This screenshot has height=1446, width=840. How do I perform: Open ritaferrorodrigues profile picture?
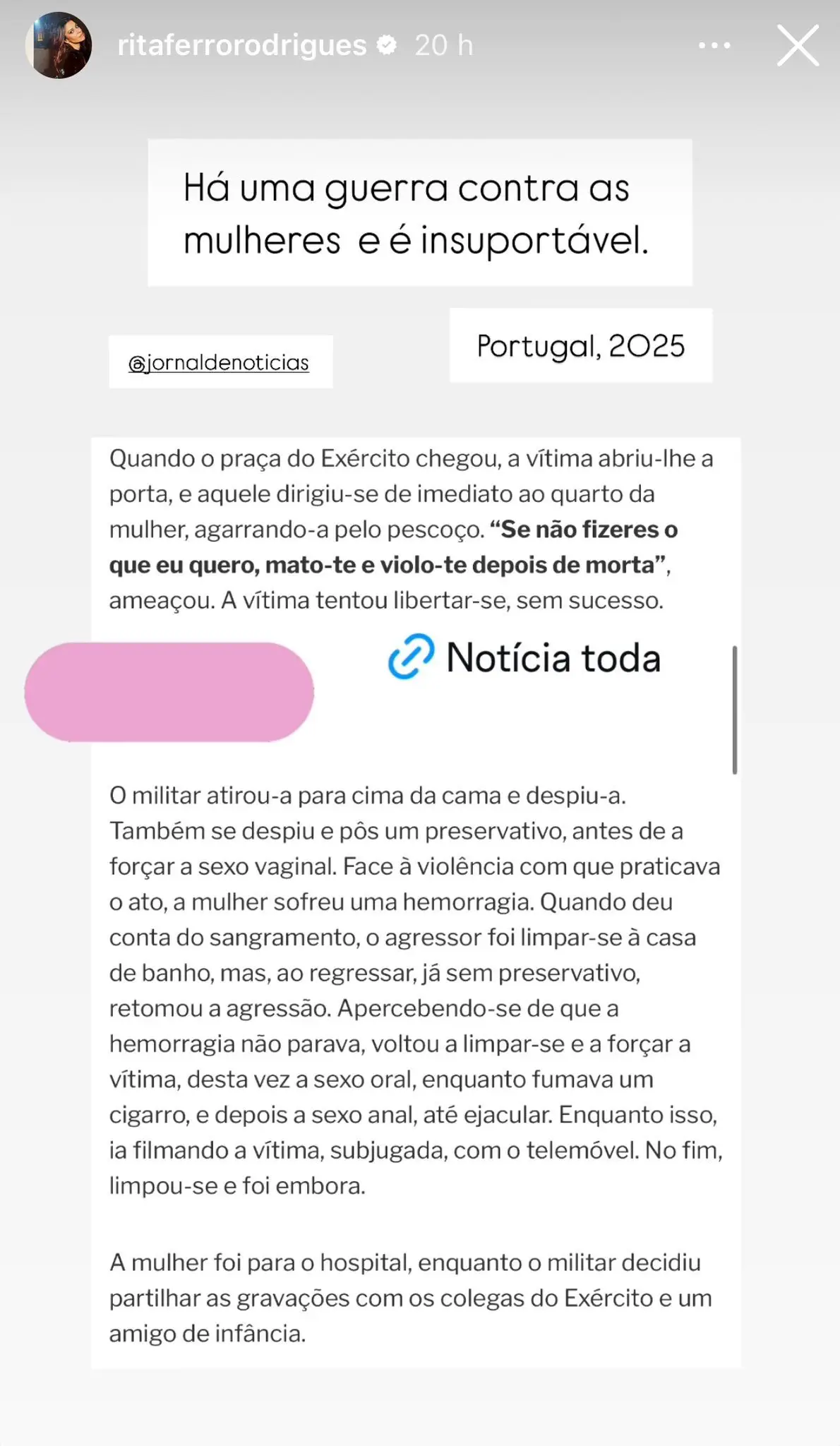pyautogui.click(x=59, y=45)
